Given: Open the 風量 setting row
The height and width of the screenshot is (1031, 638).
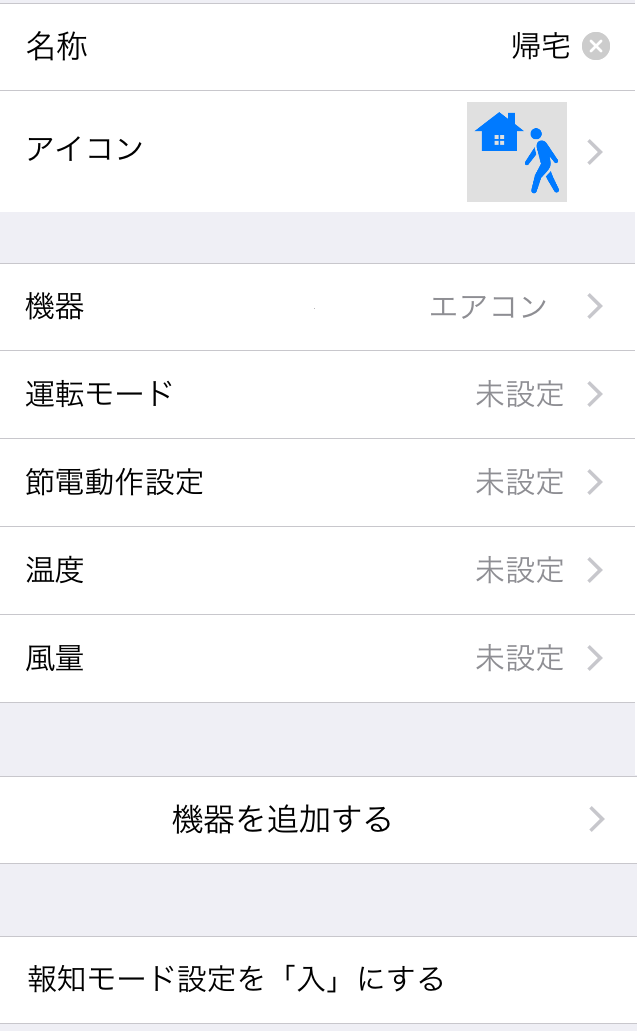Looking at the screenshot, I should coord(318,659).
